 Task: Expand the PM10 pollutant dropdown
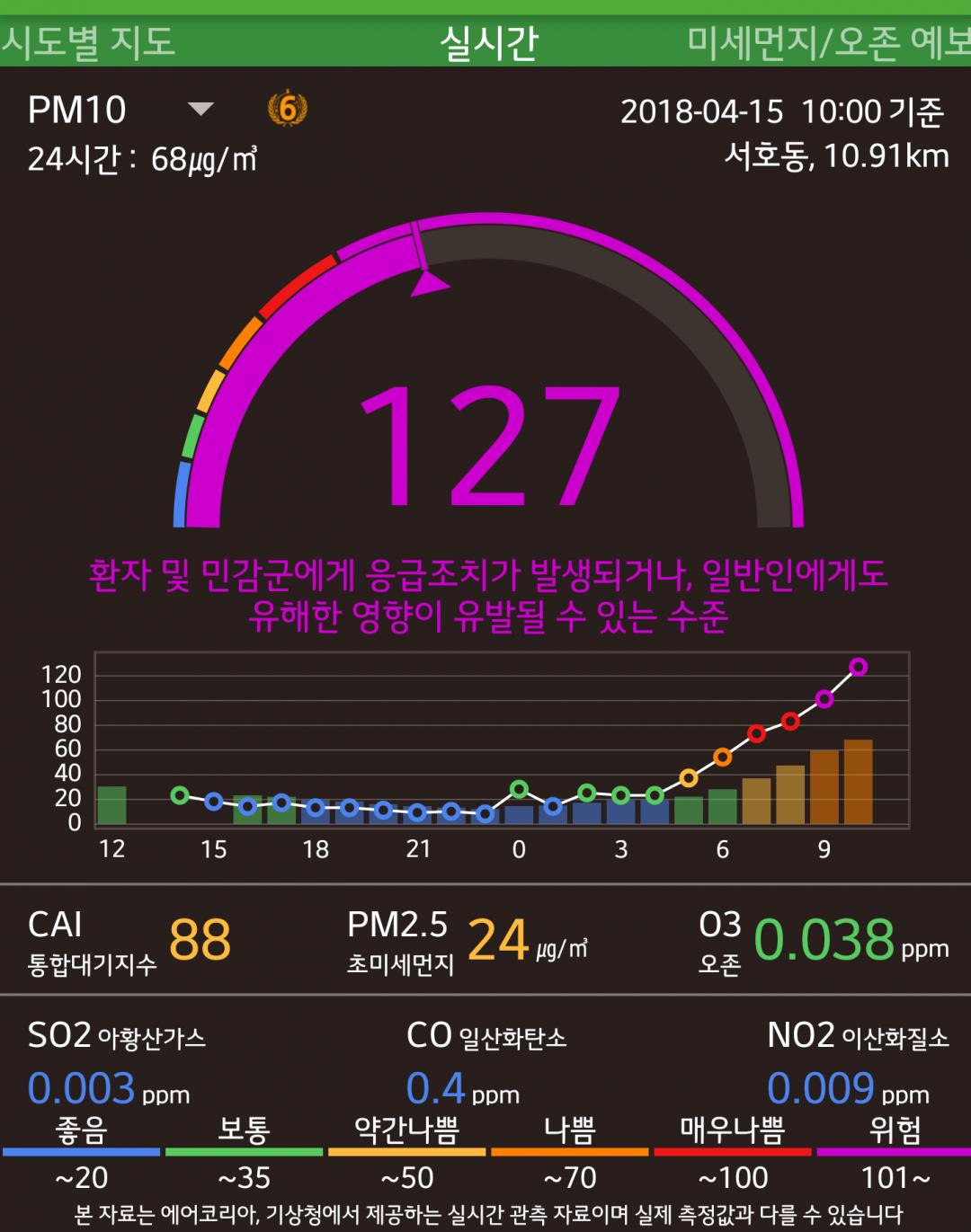click(x=200, y=110)
